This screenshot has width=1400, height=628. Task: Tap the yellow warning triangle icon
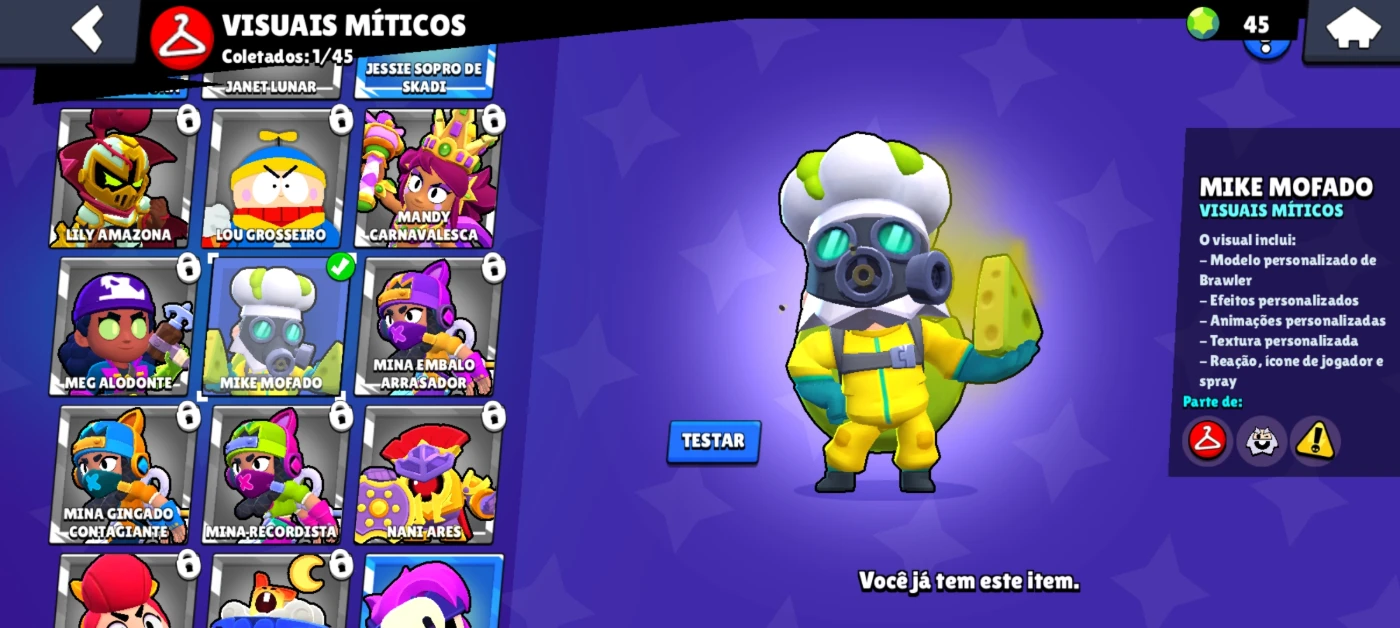tap(1315, 440)
